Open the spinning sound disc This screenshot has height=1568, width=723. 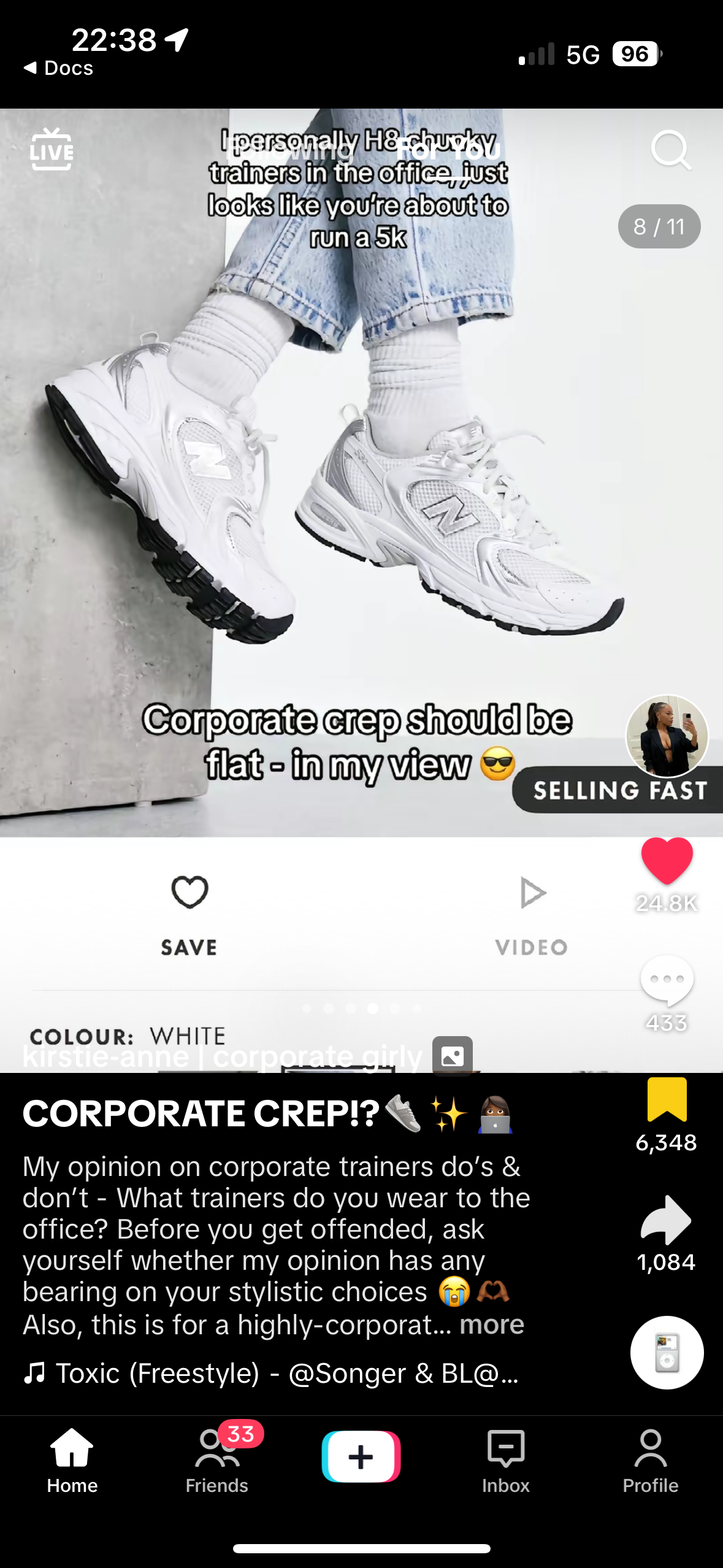667,1352
